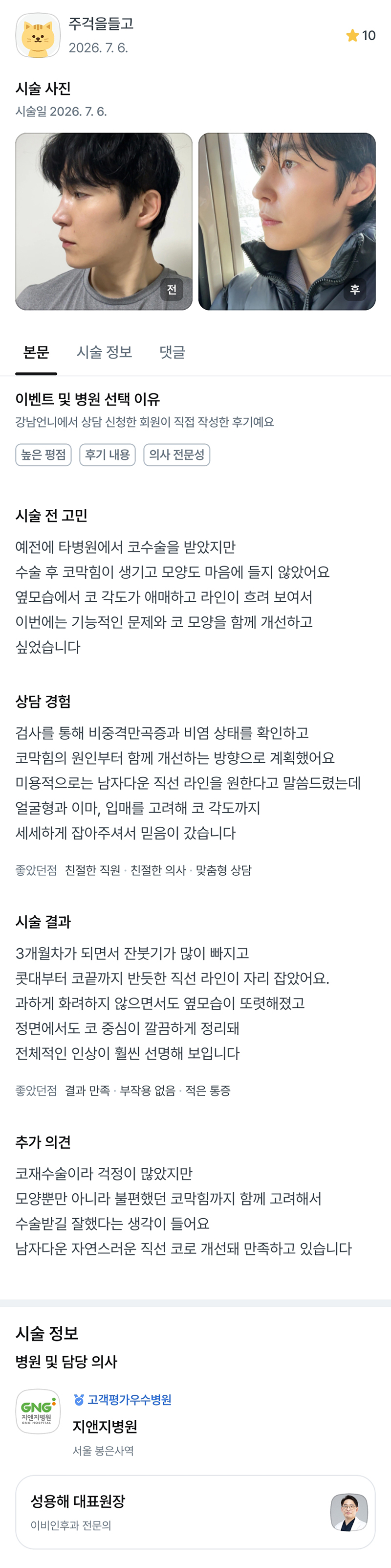Viewport: 391px width, 1568px height.
Task: Select the 후기 내용 chip
Action: click(x=108, y=454)
